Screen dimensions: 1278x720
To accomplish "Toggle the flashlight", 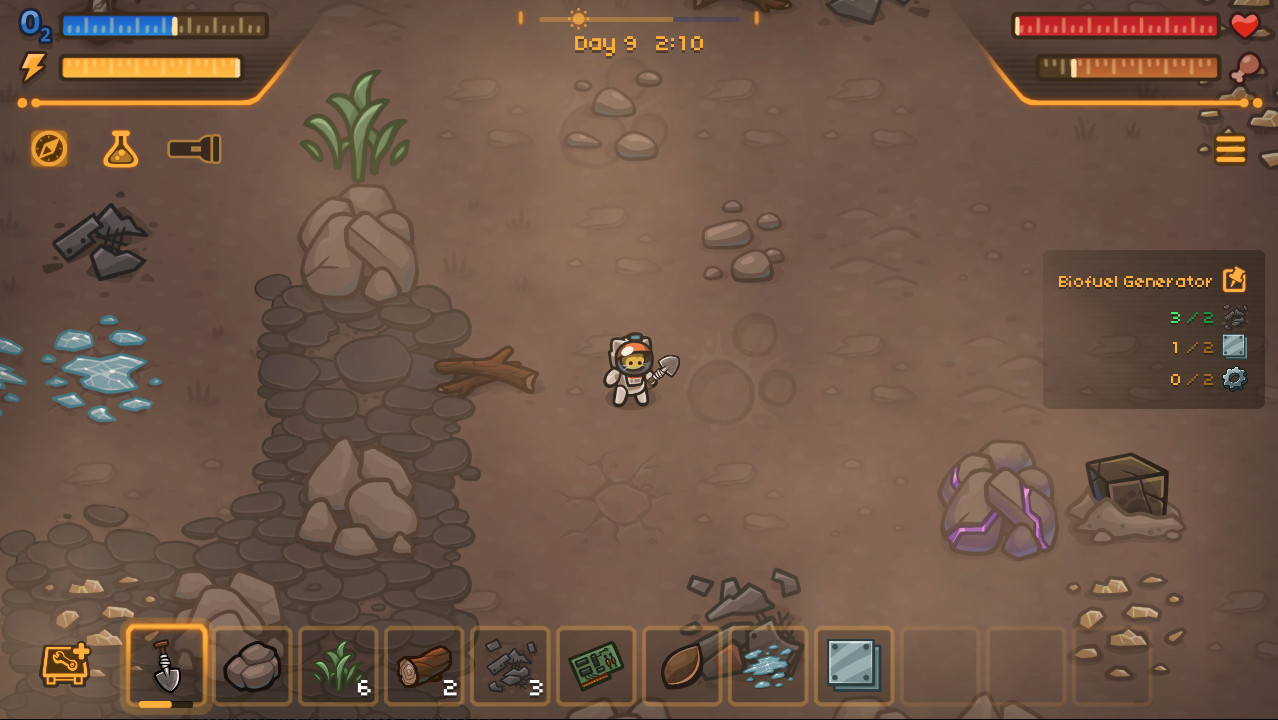I will click(x=194, y=149).
